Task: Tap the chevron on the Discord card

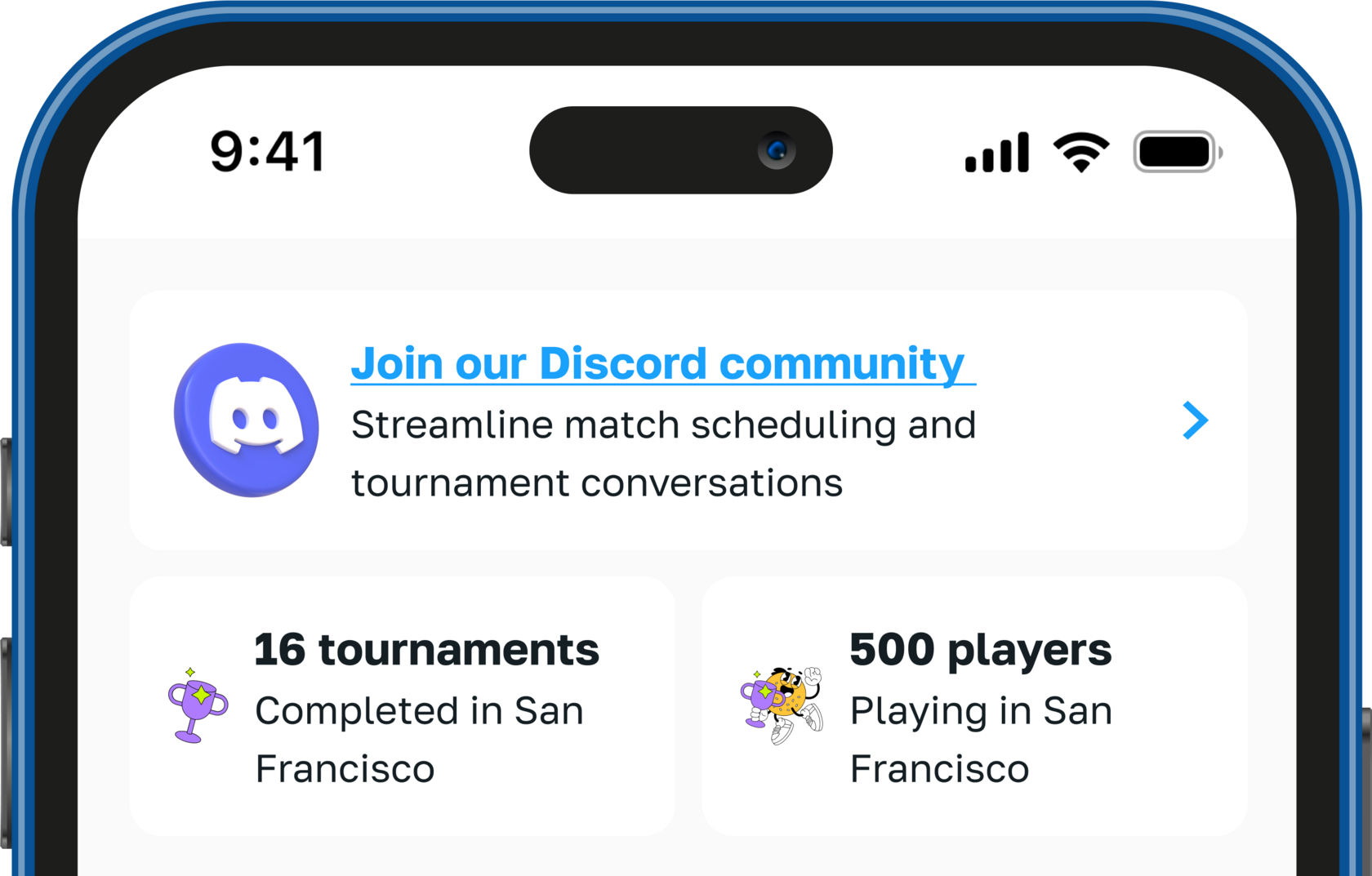Action: click(x=1195, y=420)
